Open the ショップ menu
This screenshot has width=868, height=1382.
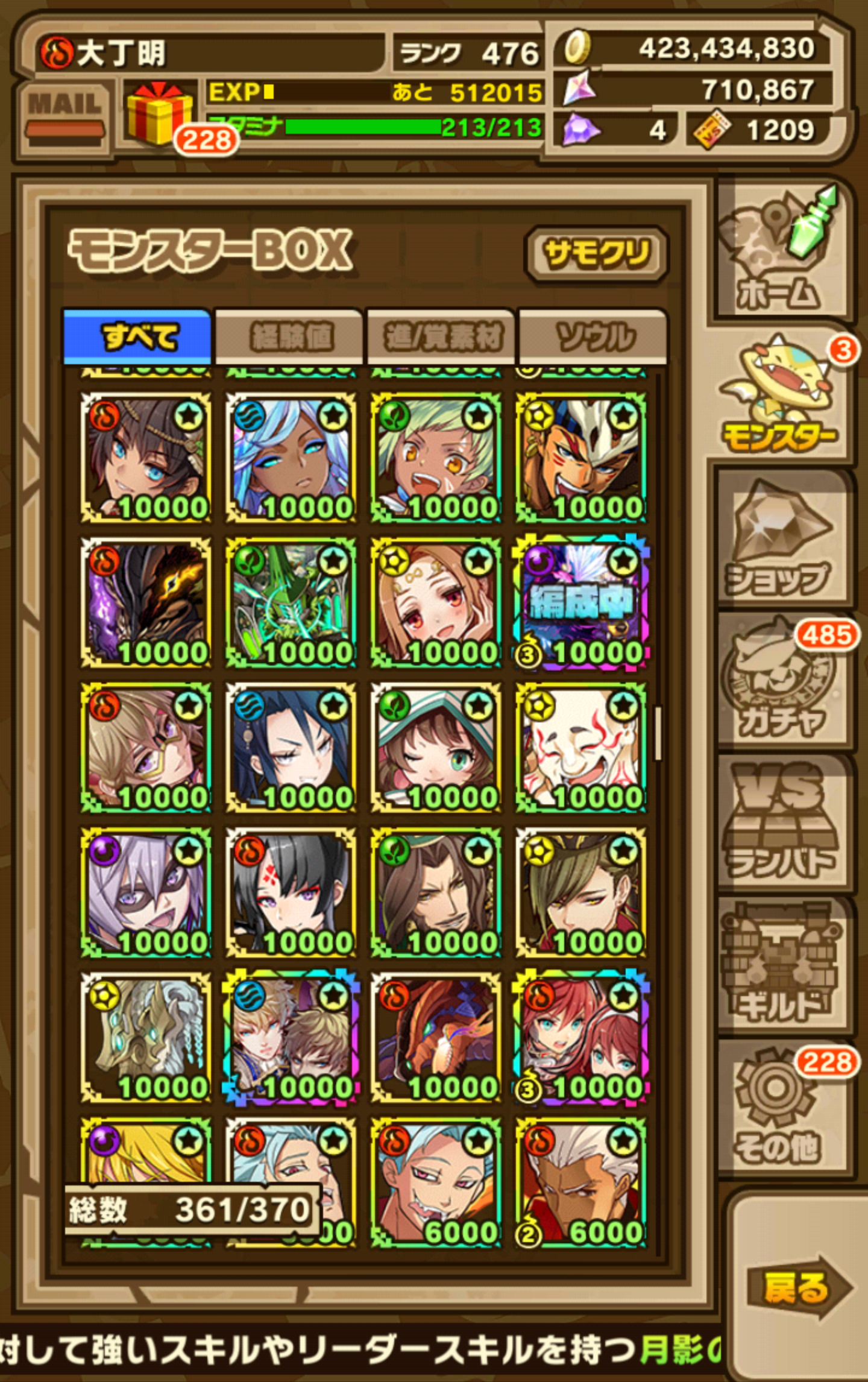[x=781, y=540]
